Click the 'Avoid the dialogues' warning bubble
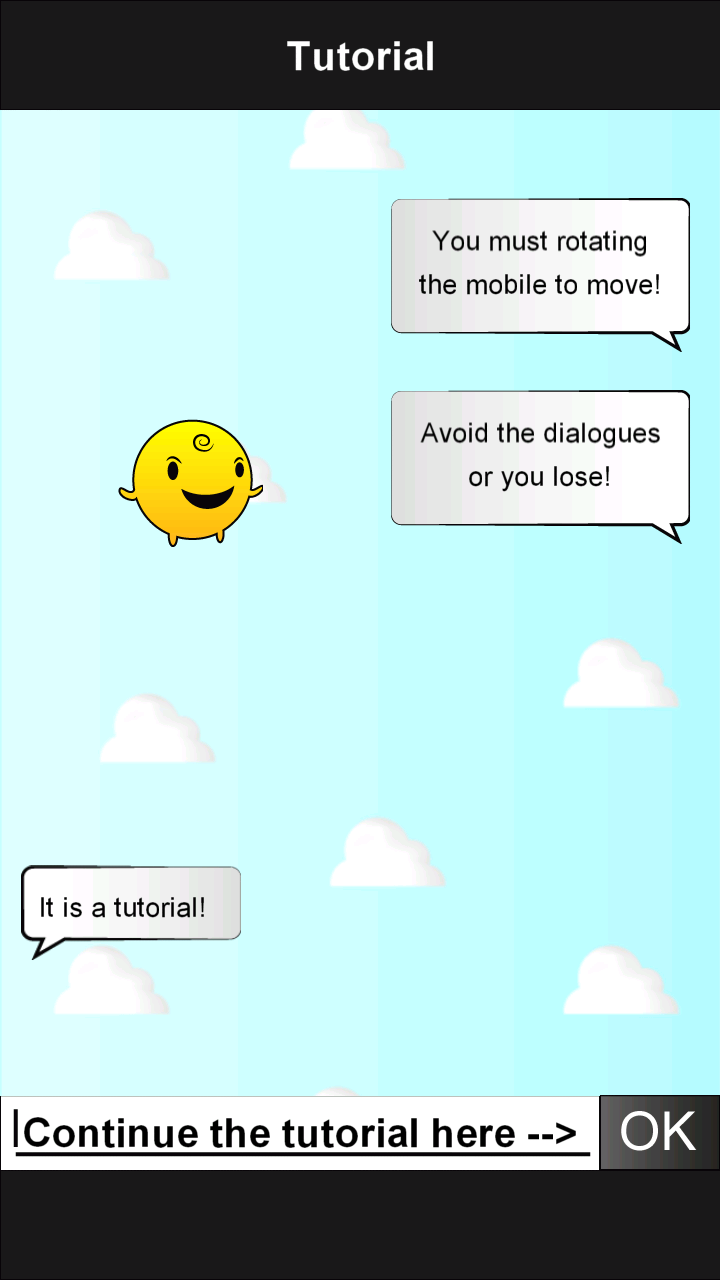 (x=540, y=455)
